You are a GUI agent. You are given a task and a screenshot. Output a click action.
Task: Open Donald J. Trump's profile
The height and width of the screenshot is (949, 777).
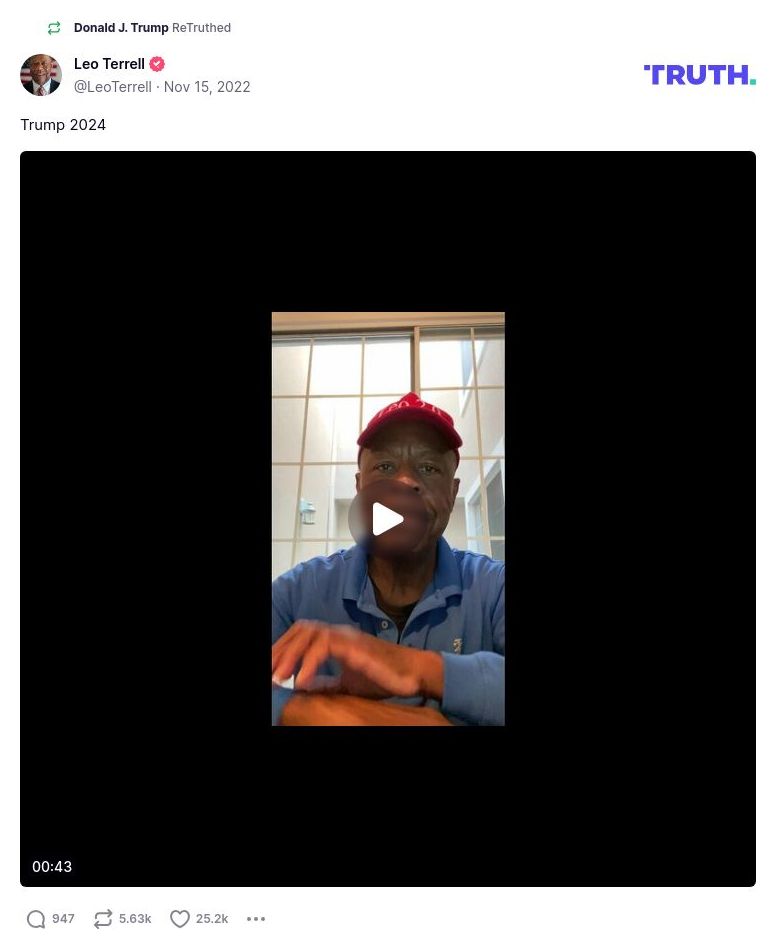[x=120, y=28]
